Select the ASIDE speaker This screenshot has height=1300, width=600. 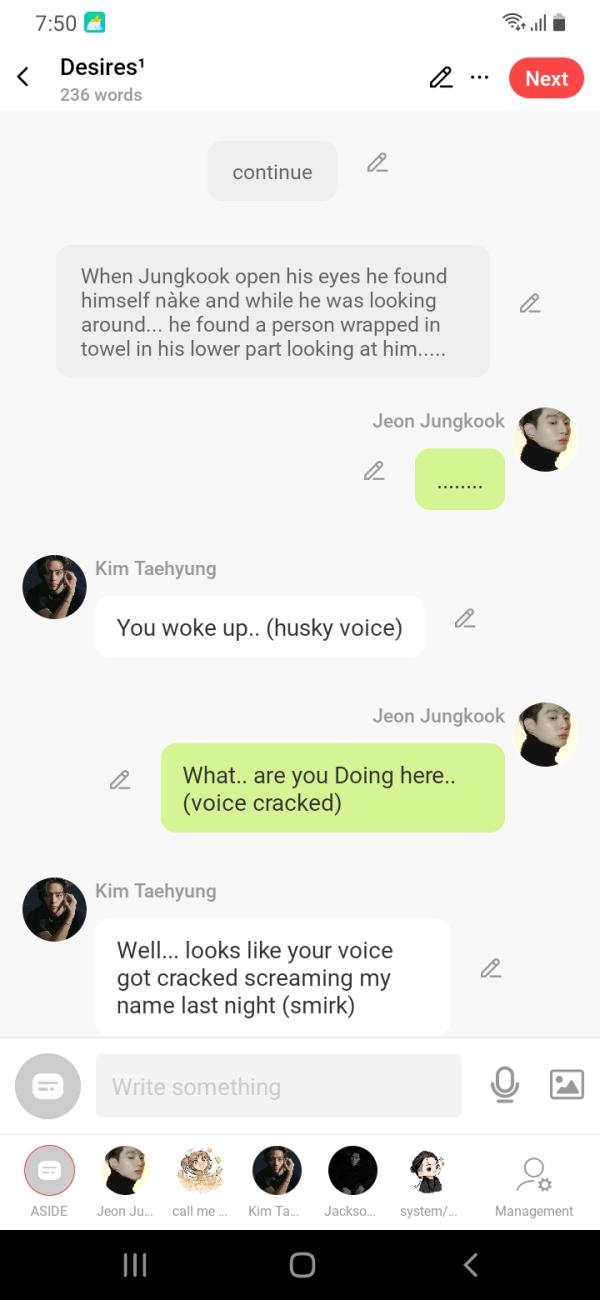point(49,1172)
